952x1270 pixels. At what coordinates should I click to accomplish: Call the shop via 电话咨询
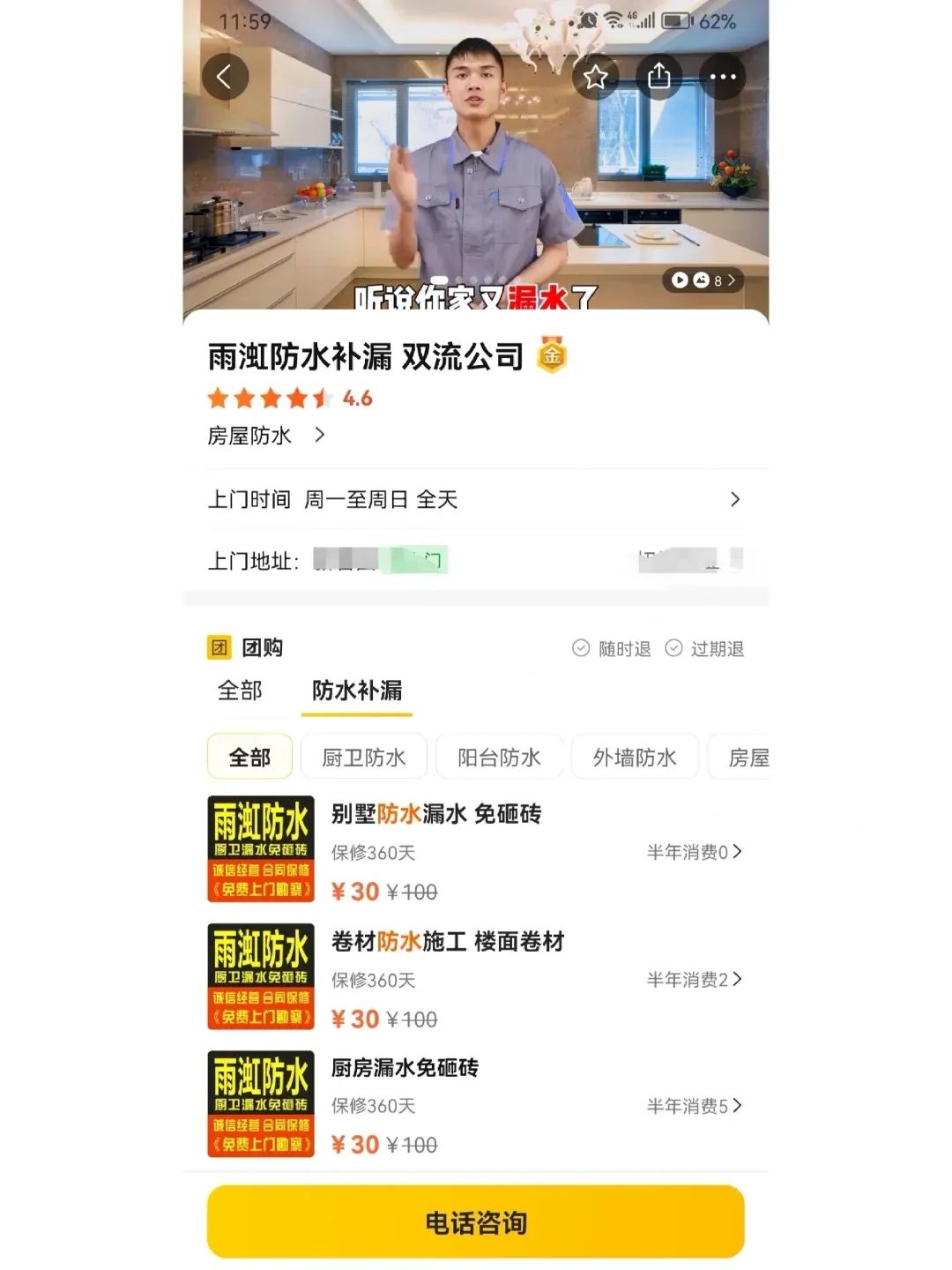(476, 1222)
